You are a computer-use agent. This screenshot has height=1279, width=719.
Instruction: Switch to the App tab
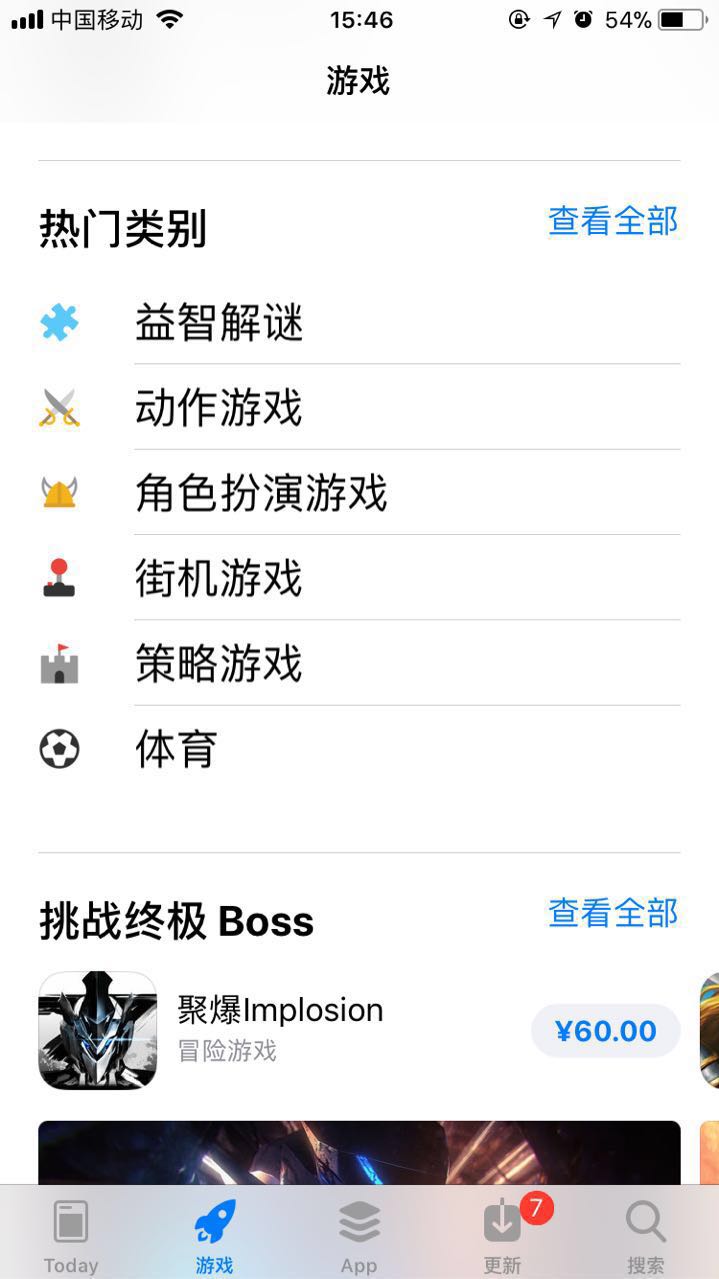click(x=359, y=1237)
